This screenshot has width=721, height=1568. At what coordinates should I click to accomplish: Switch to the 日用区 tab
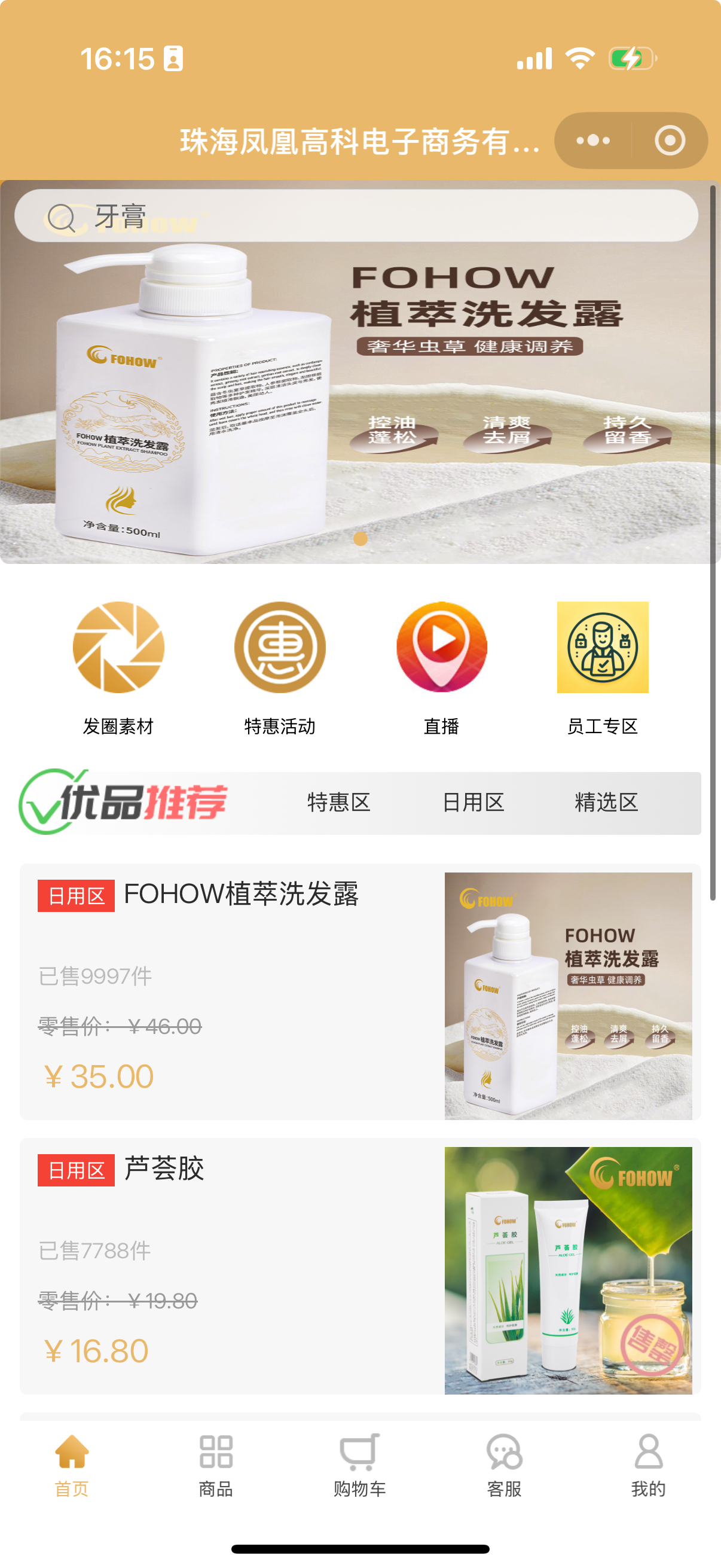473,803
